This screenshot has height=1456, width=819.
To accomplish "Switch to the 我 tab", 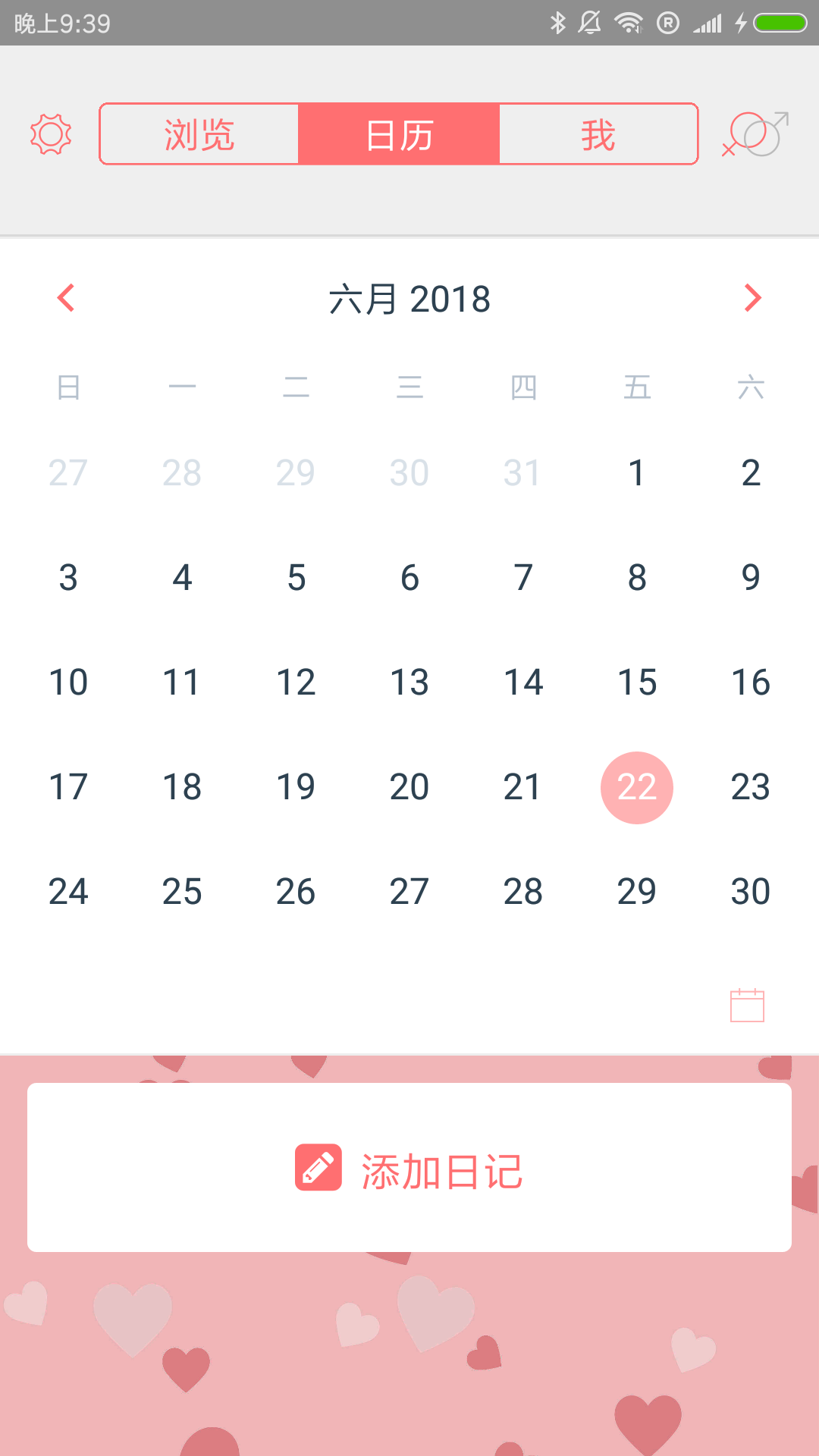I will coord(598,135).
